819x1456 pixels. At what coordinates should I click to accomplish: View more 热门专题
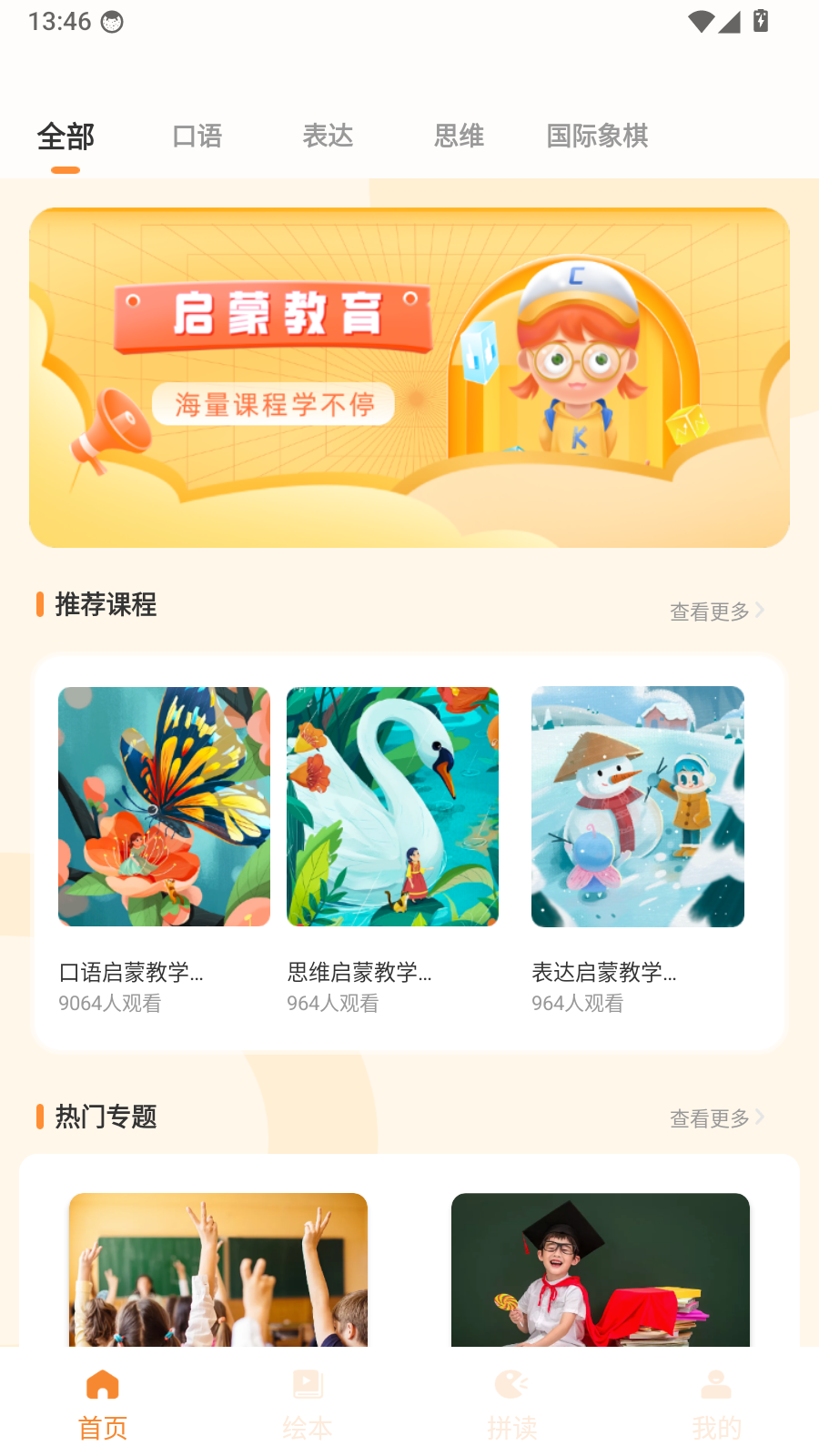716,1117
